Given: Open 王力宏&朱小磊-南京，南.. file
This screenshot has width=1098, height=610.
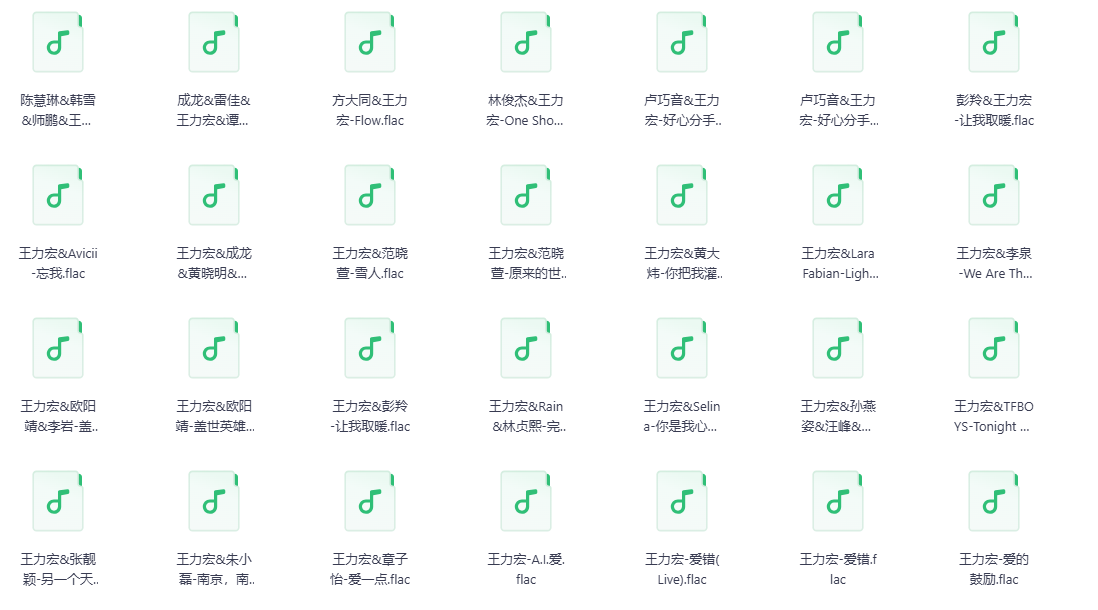Looking at the screenshot, I should (214, 502).
